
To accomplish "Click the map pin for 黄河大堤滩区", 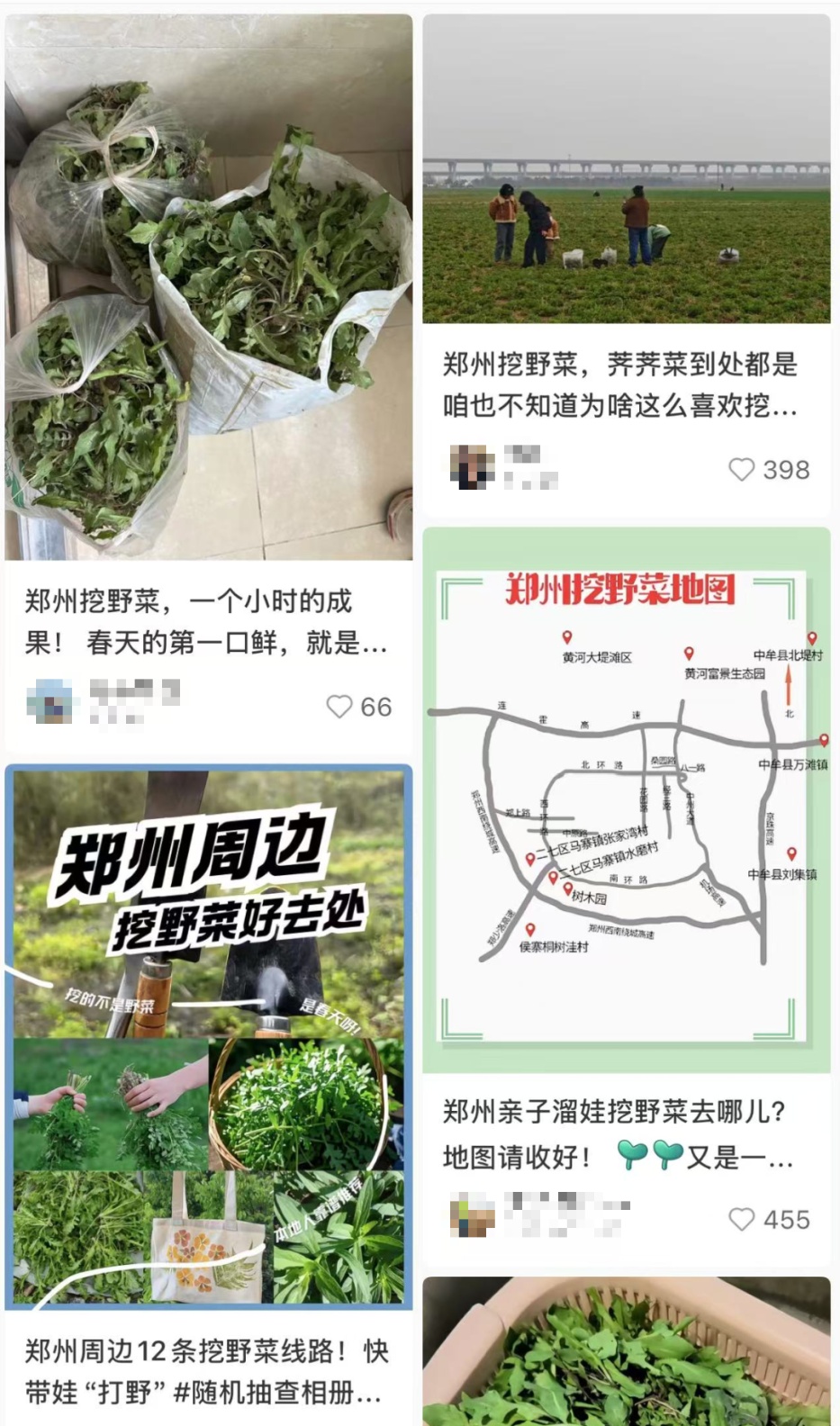I will point(567,636).
